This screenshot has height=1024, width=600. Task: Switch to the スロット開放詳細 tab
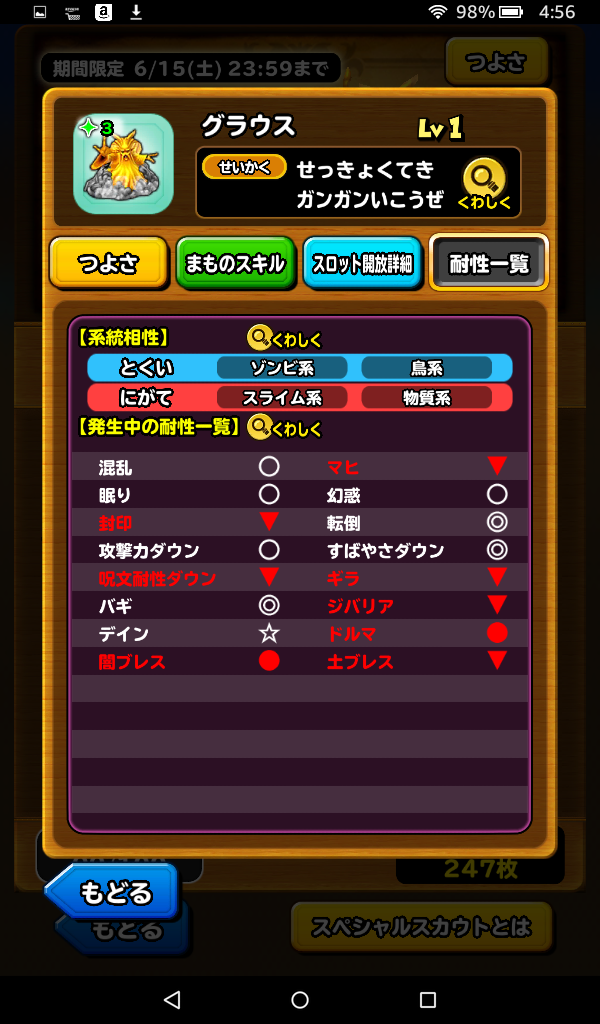point(362,265)
